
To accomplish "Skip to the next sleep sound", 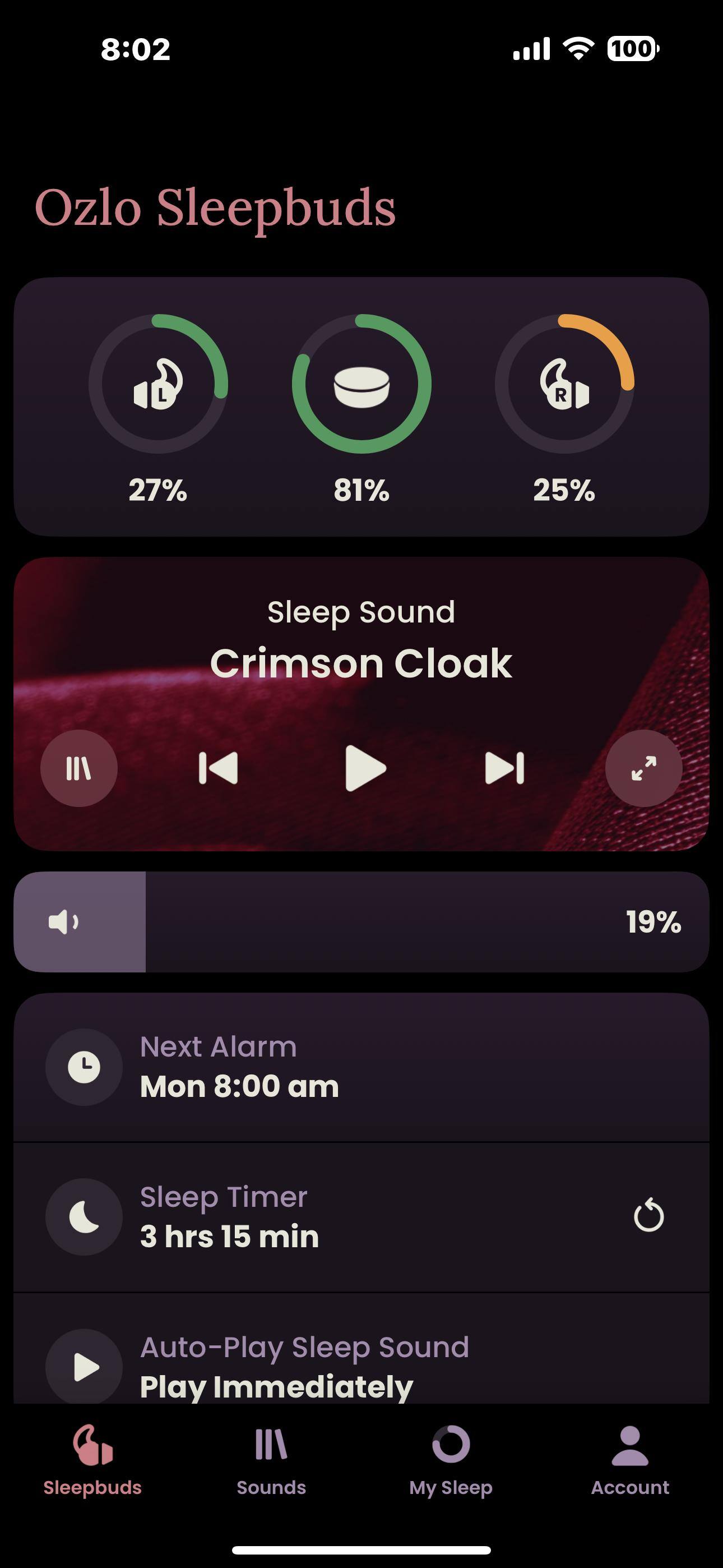I will 504,768.
